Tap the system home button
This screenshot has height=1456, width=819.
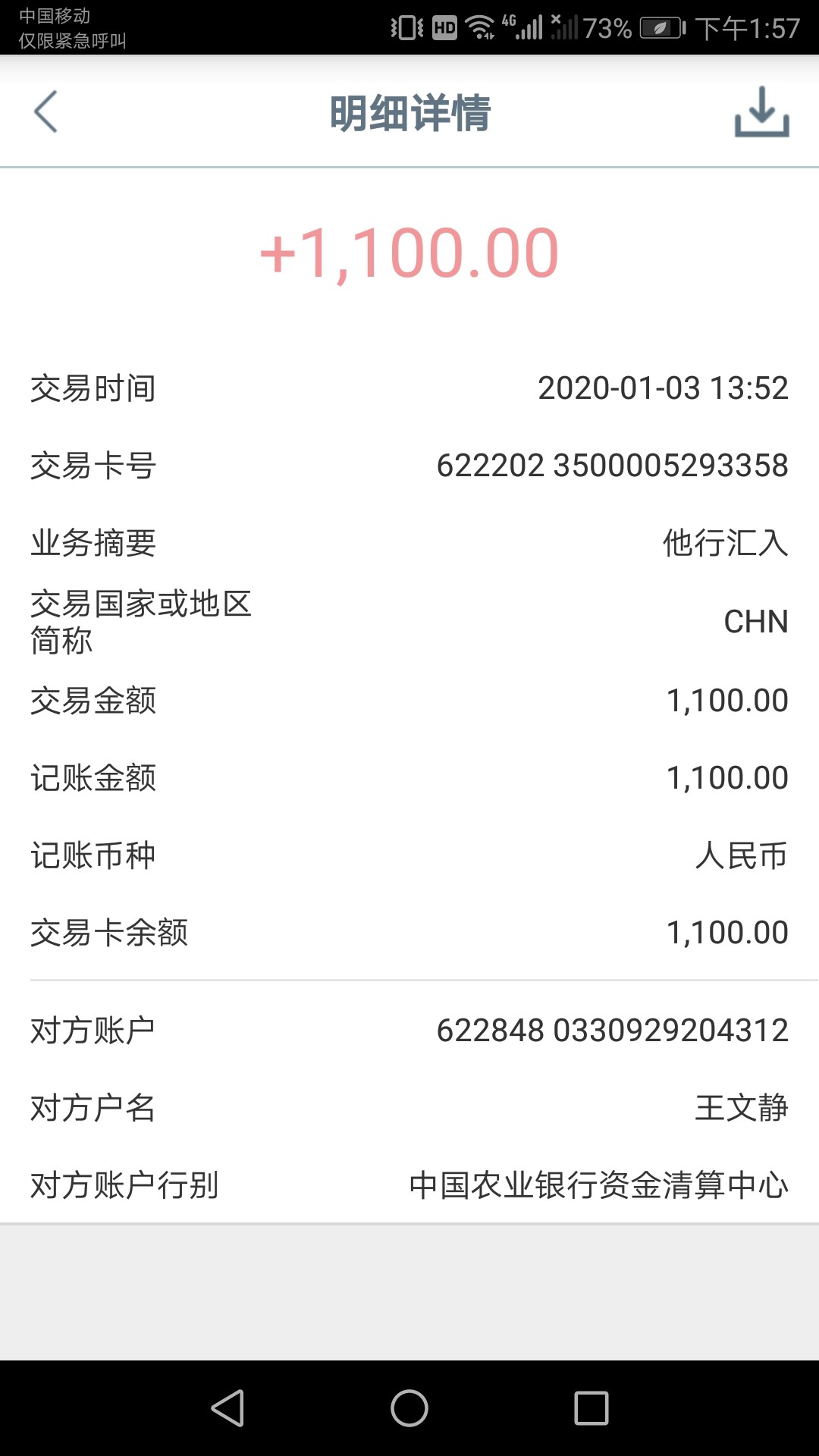[409, 1408]
